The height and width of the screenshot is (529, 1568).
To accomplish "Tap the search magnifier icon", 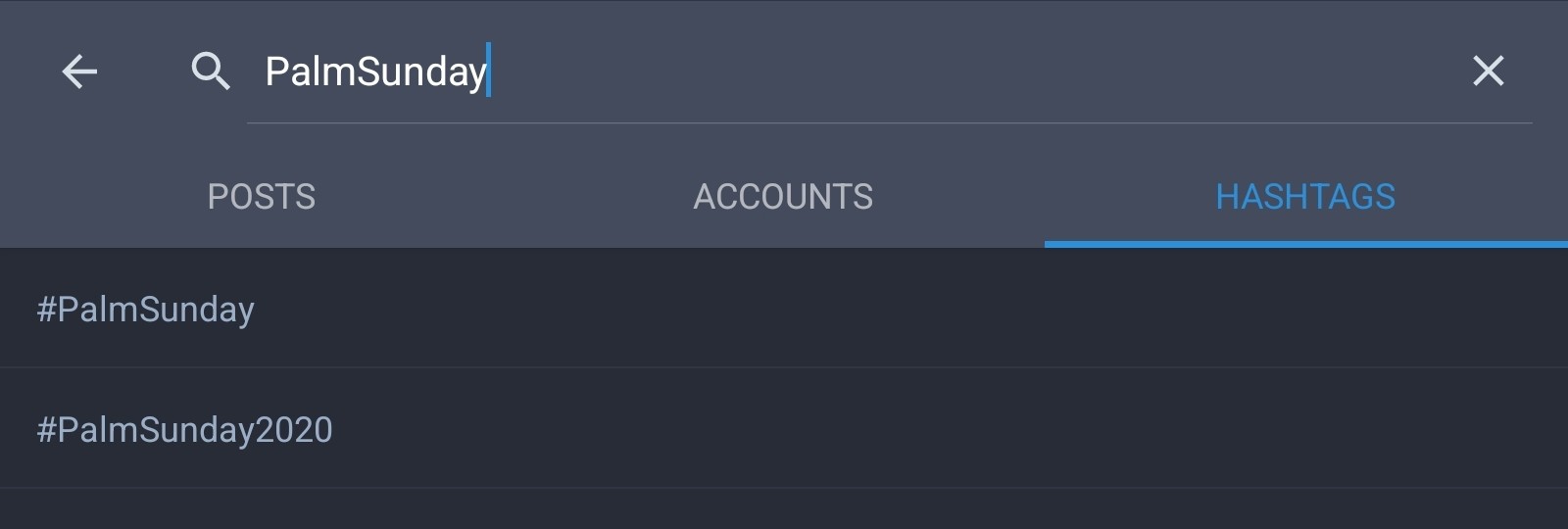I will point(211,72).
